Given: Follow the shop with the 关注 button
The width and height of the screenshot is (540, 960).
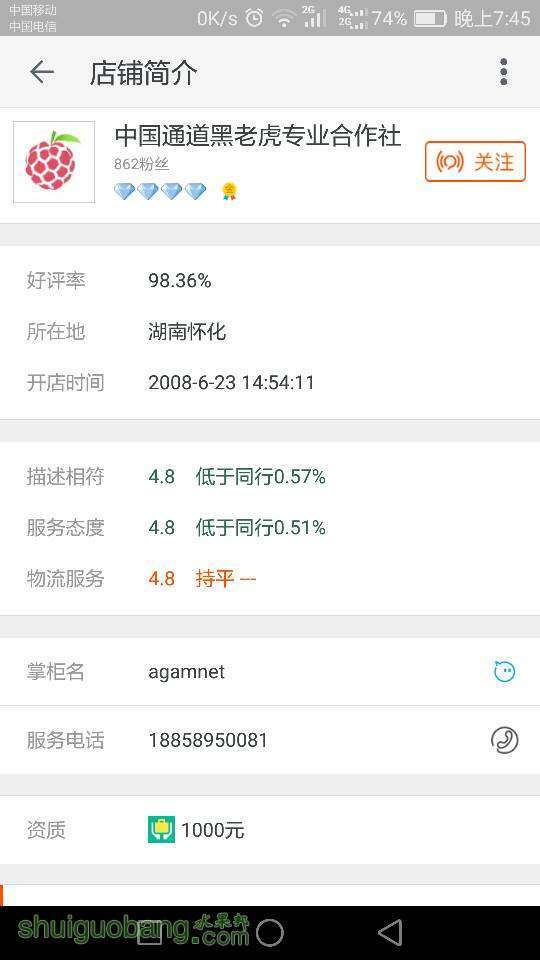Looking at the screenshot, I should [475, 162].
